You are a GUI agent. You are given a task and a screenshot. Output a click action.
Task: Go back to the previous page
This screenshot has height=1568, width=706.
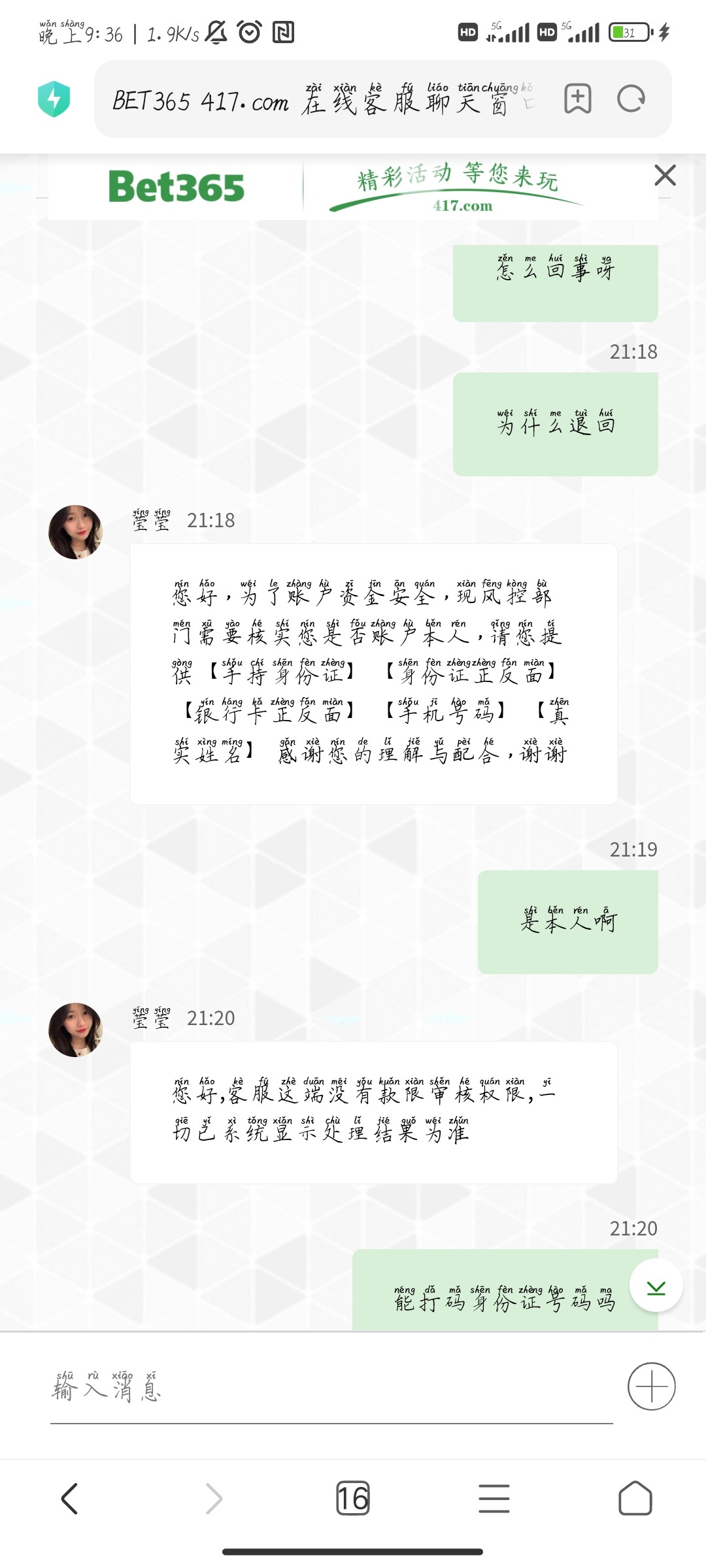(x=70, y=1498)
